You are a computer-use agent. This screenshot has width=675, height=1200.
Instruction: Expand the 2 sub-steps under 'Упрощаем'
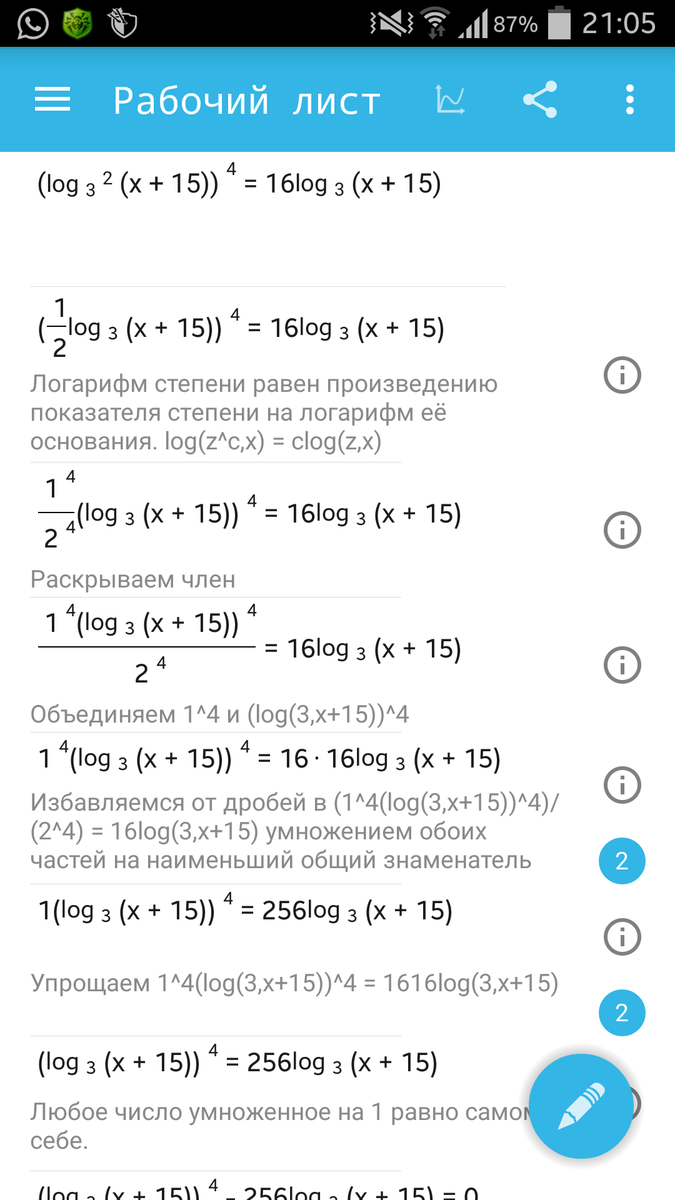[622, 1013]
